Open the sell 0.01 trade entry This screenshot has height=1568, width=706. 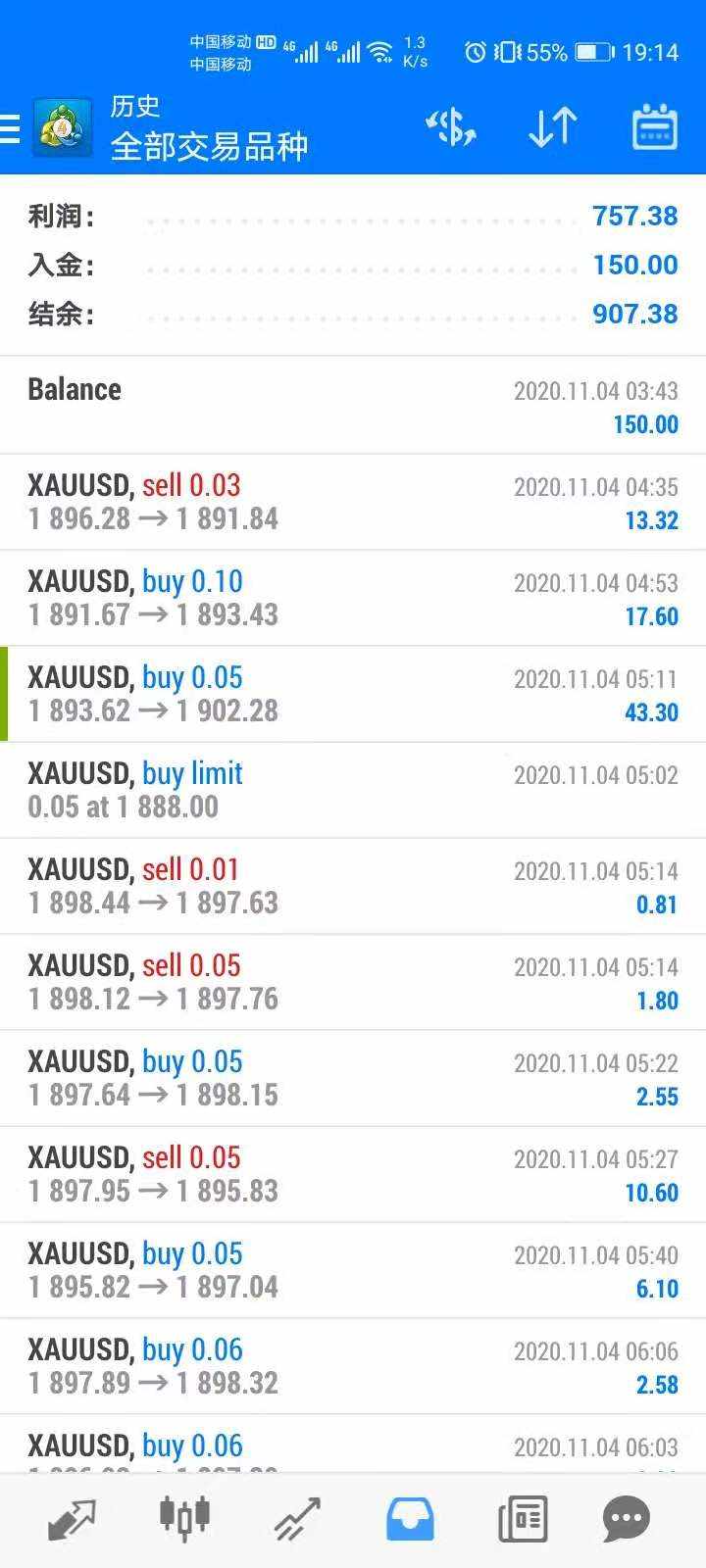(353, 886)
